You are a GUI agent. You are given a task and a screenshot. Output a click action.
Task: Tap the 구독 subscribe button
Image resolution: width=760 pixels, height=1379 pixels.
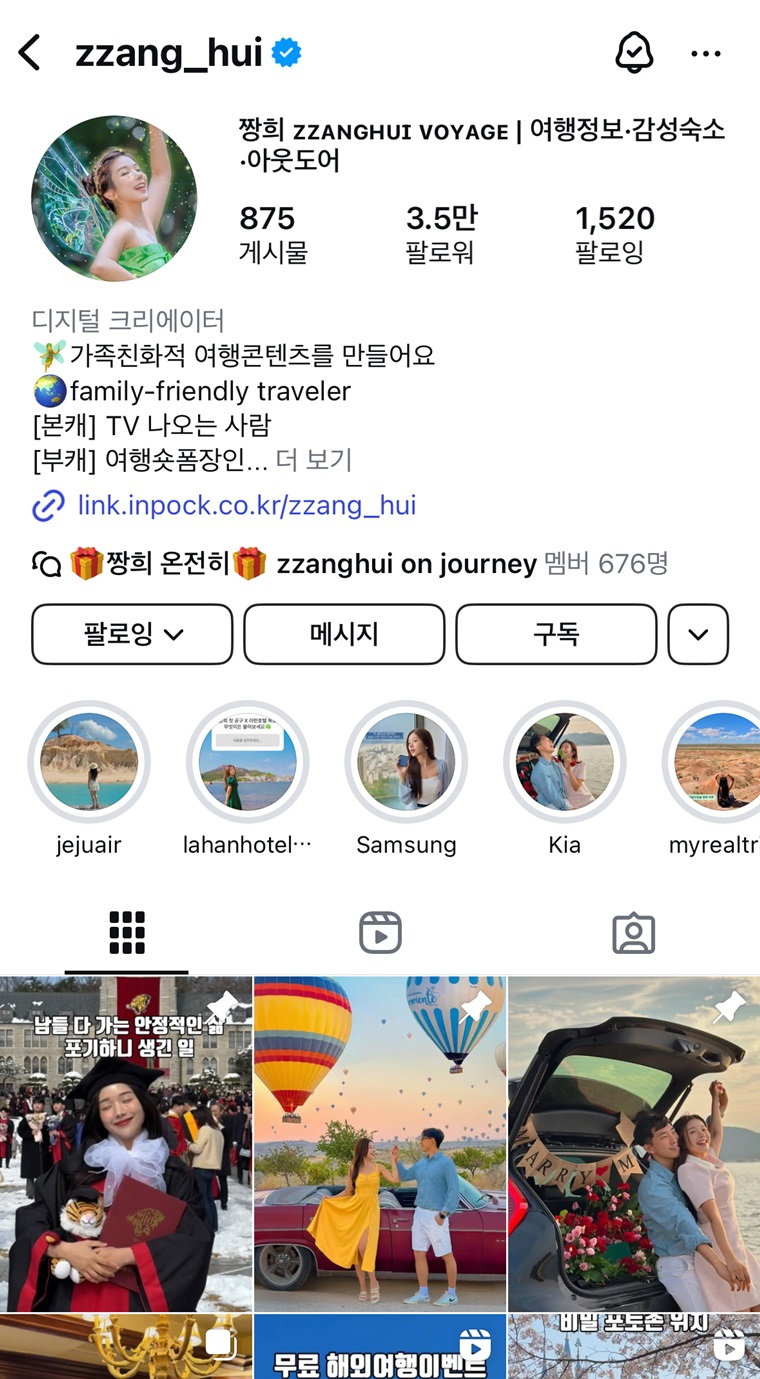(x=556, y=634)
